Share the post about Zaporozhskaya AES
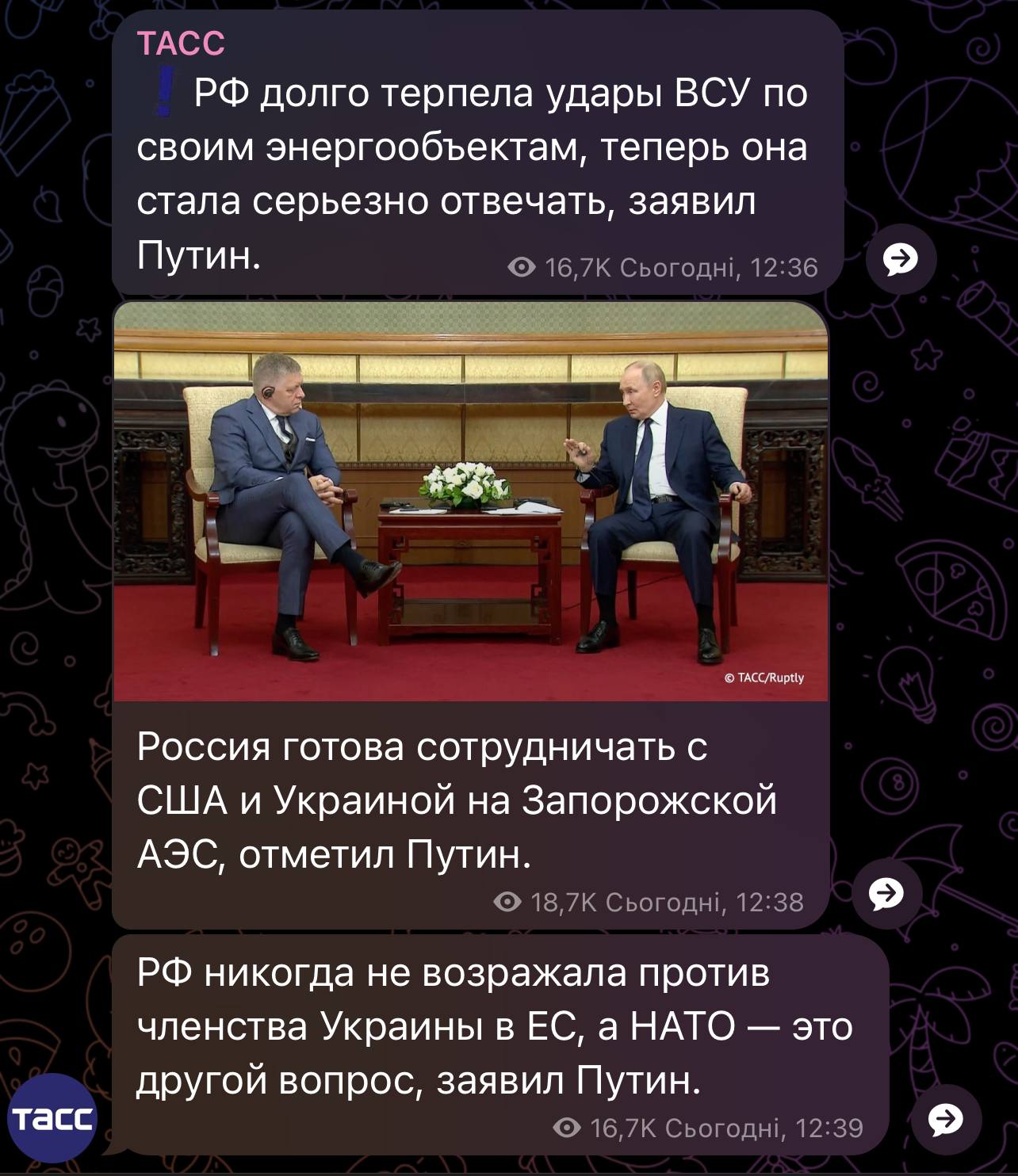The image size is (1018, 1176). click(x=886, y=893)
